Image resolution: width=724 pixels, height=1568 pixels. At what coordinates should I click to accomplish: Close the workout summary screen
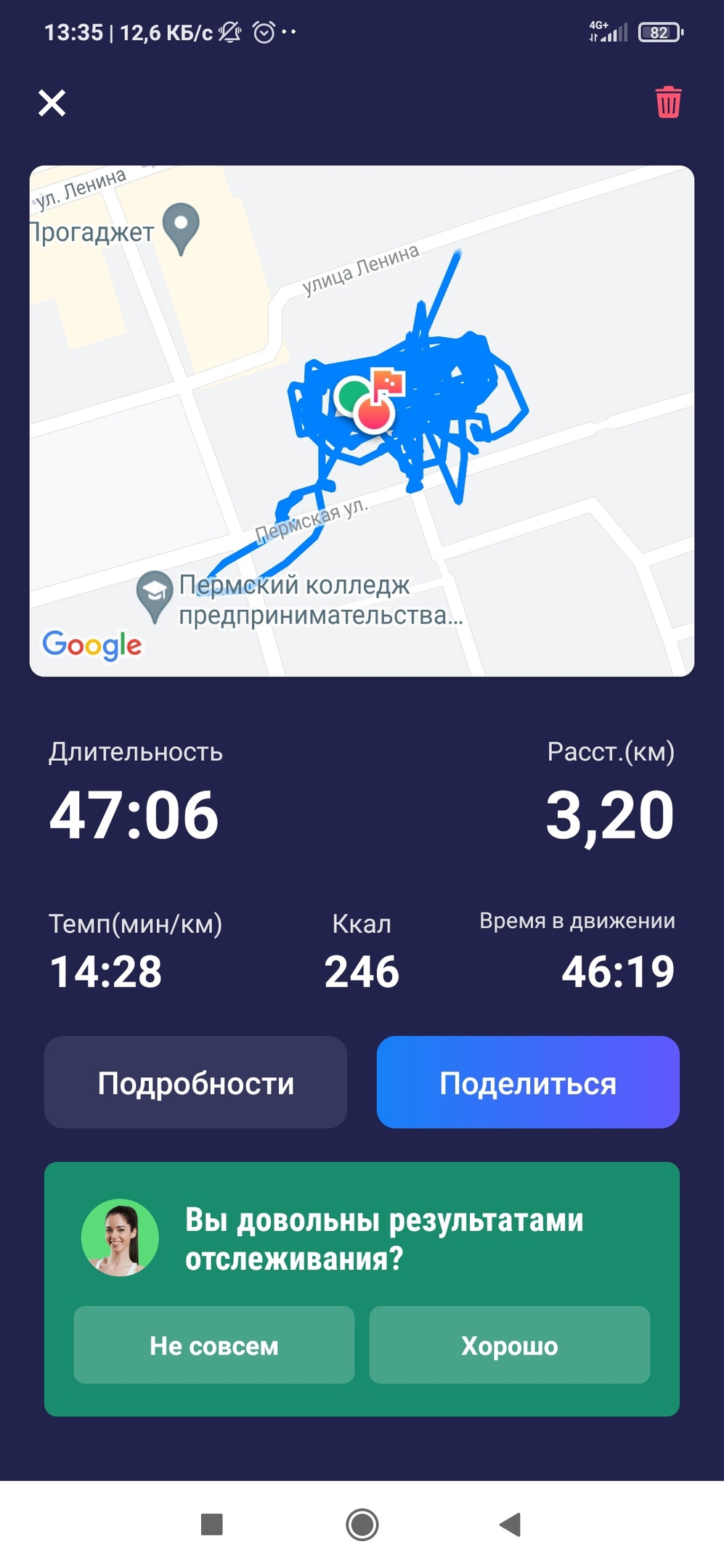(52, 103)
